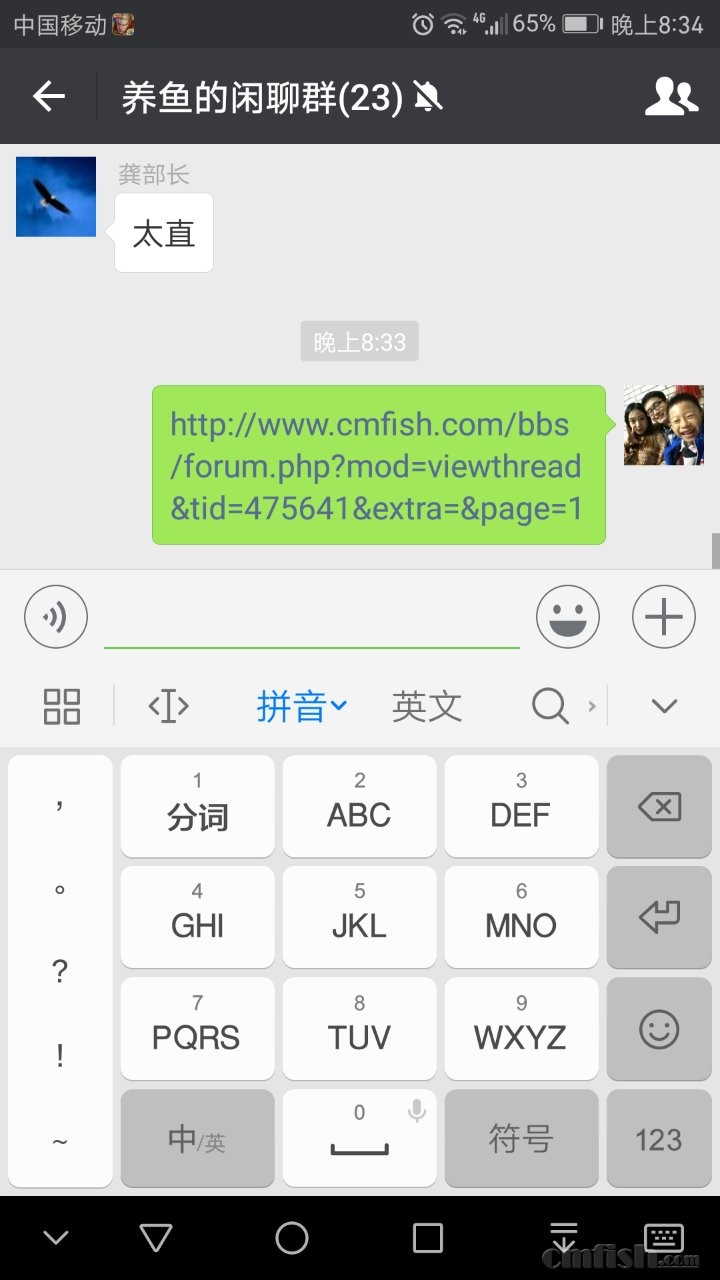Tap the backspace key
The height and width of the screenshot is (1280, 720).
pyautogui.click(x=659, y=807)
